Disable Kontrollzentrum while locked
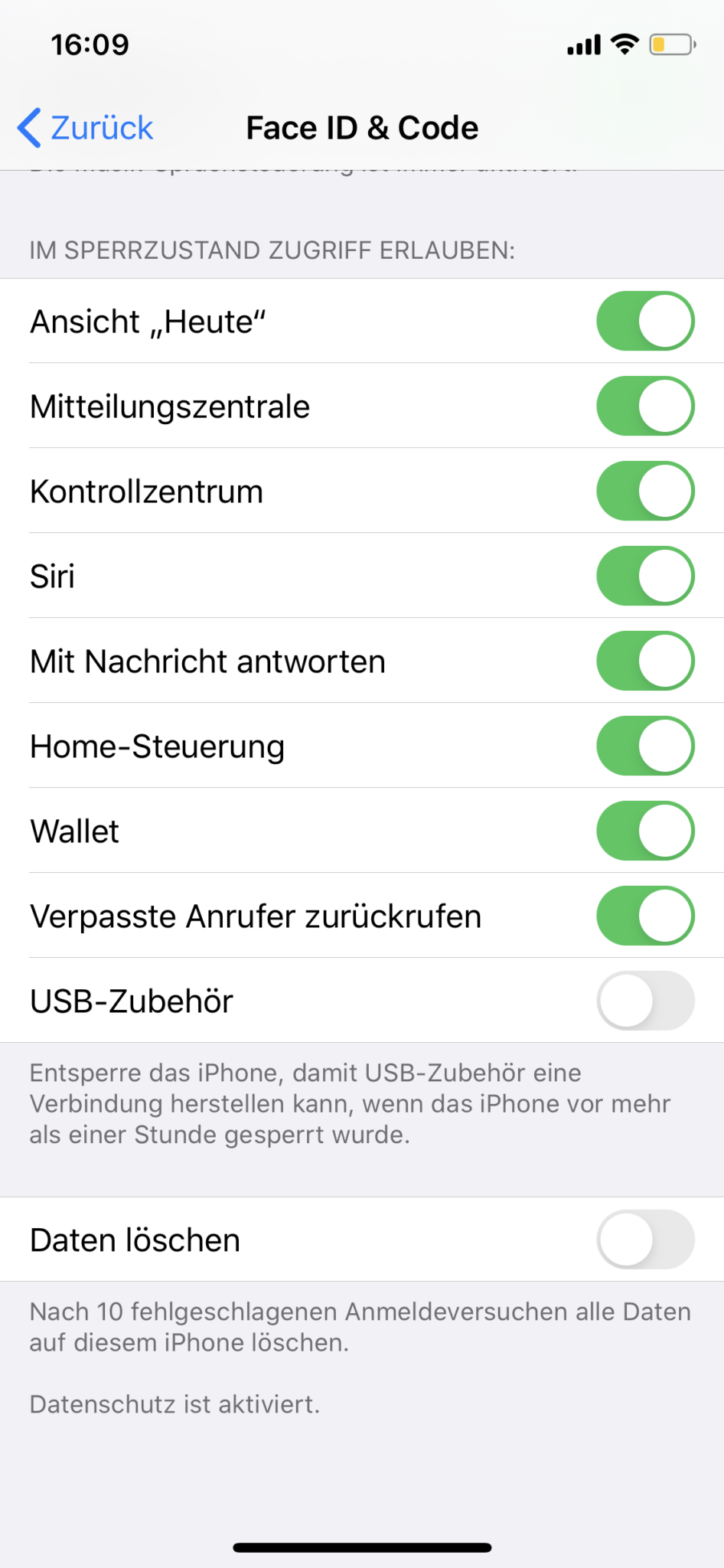 (645, 491)
